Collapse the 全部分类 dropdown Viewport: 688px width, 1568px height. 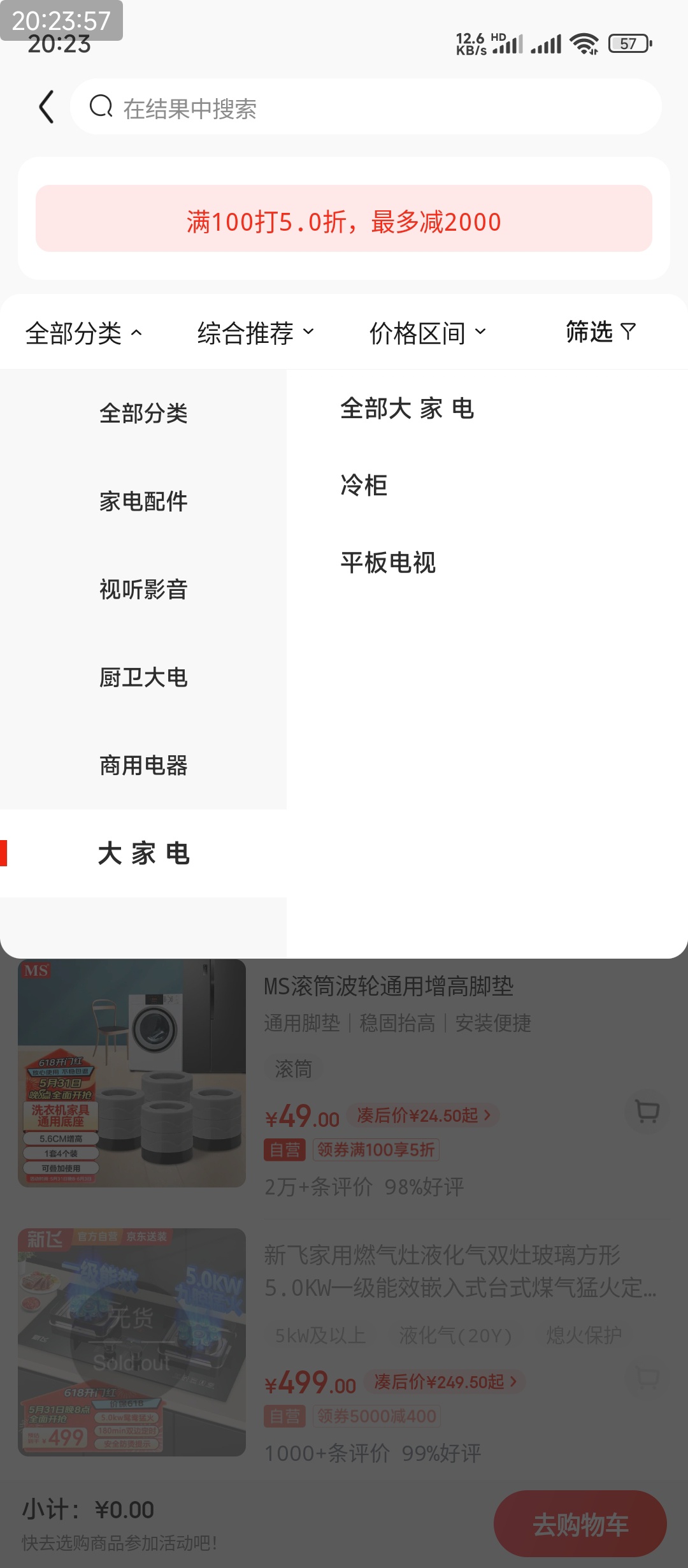pyautogui.click(x=83, y=333)
